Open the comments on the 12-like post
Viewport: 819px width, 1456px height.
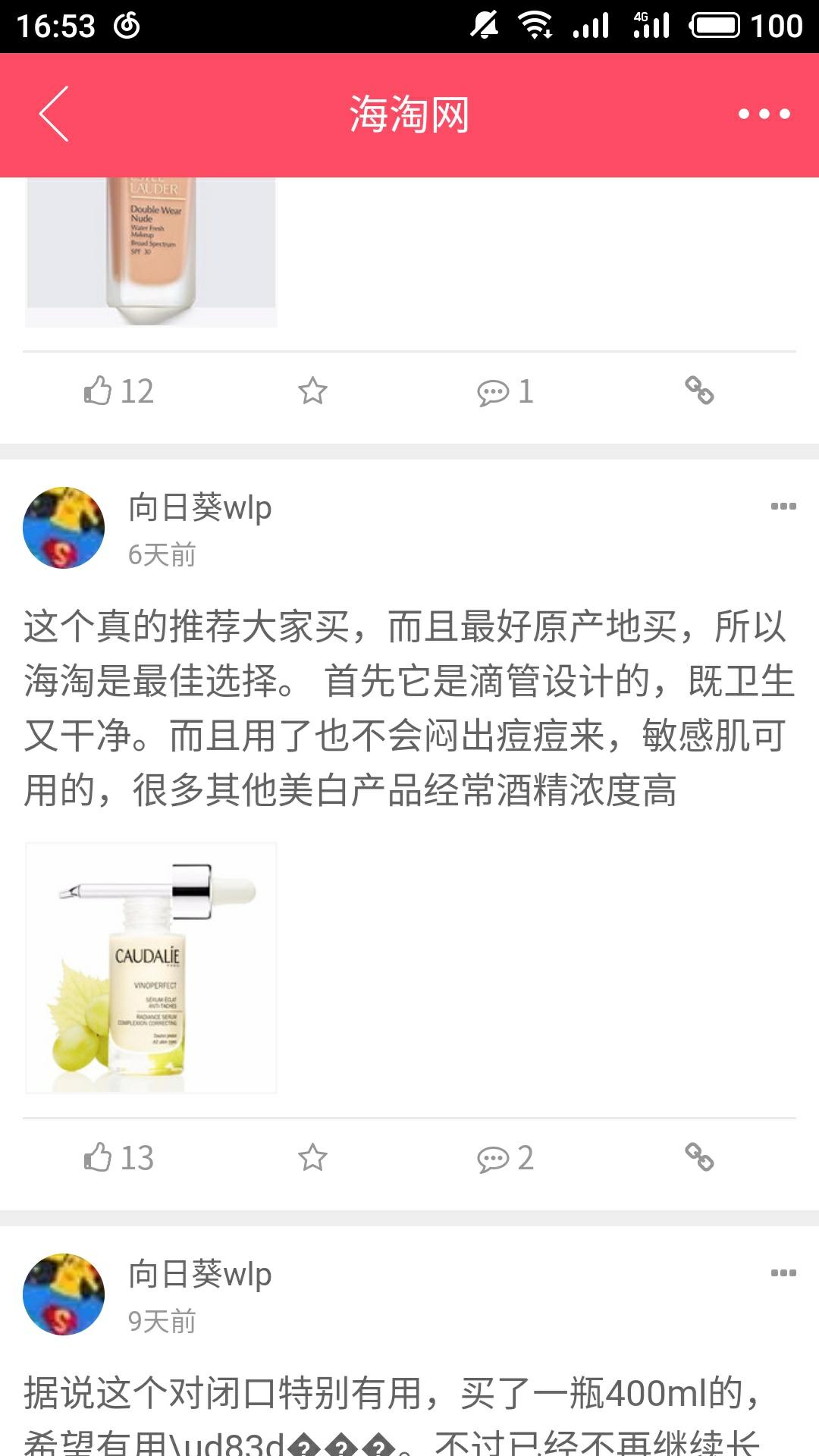coord(505,392)
